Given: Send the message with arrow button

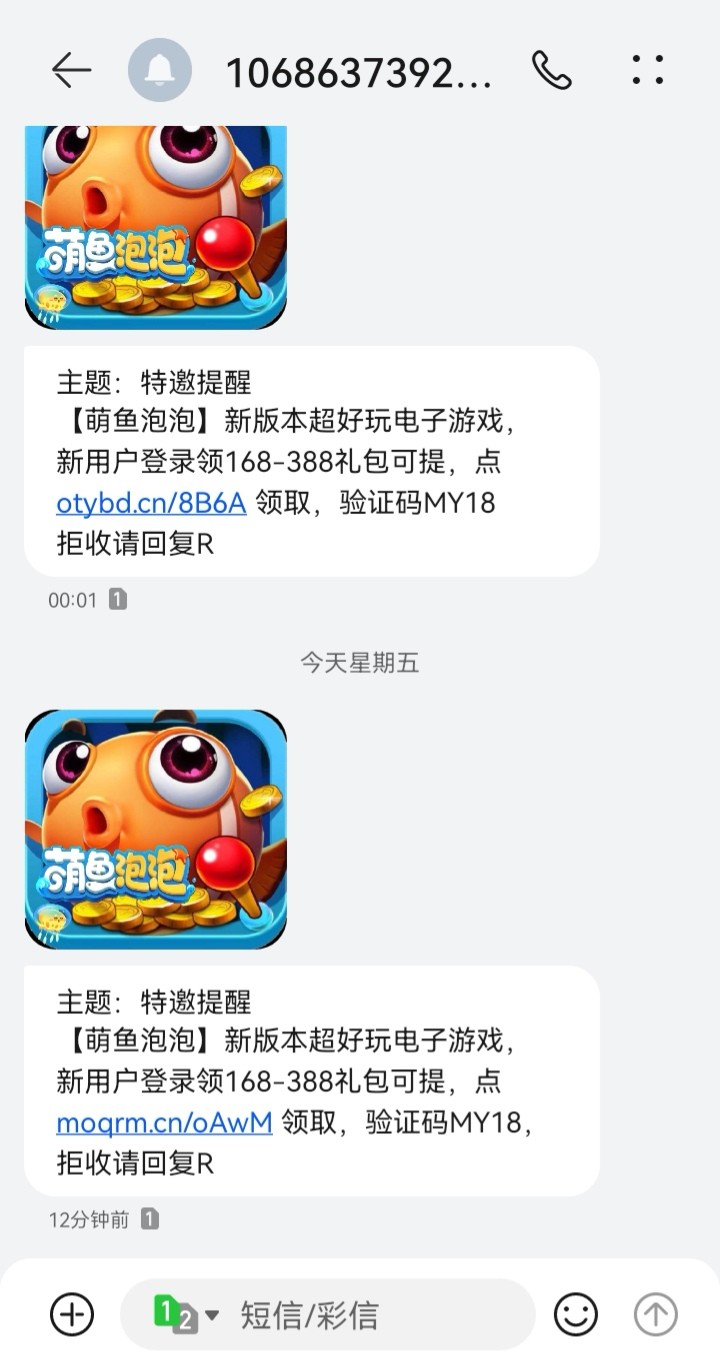Looking at the screenshot, I should coord(656,1314).
